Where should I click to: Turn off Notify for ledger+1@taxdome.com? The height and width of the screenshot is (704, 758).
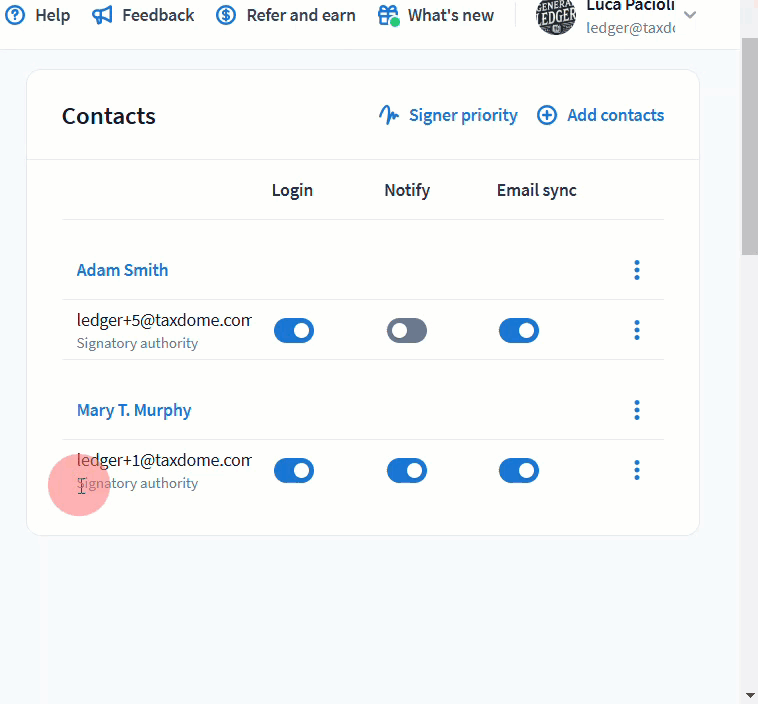point(407,471)
